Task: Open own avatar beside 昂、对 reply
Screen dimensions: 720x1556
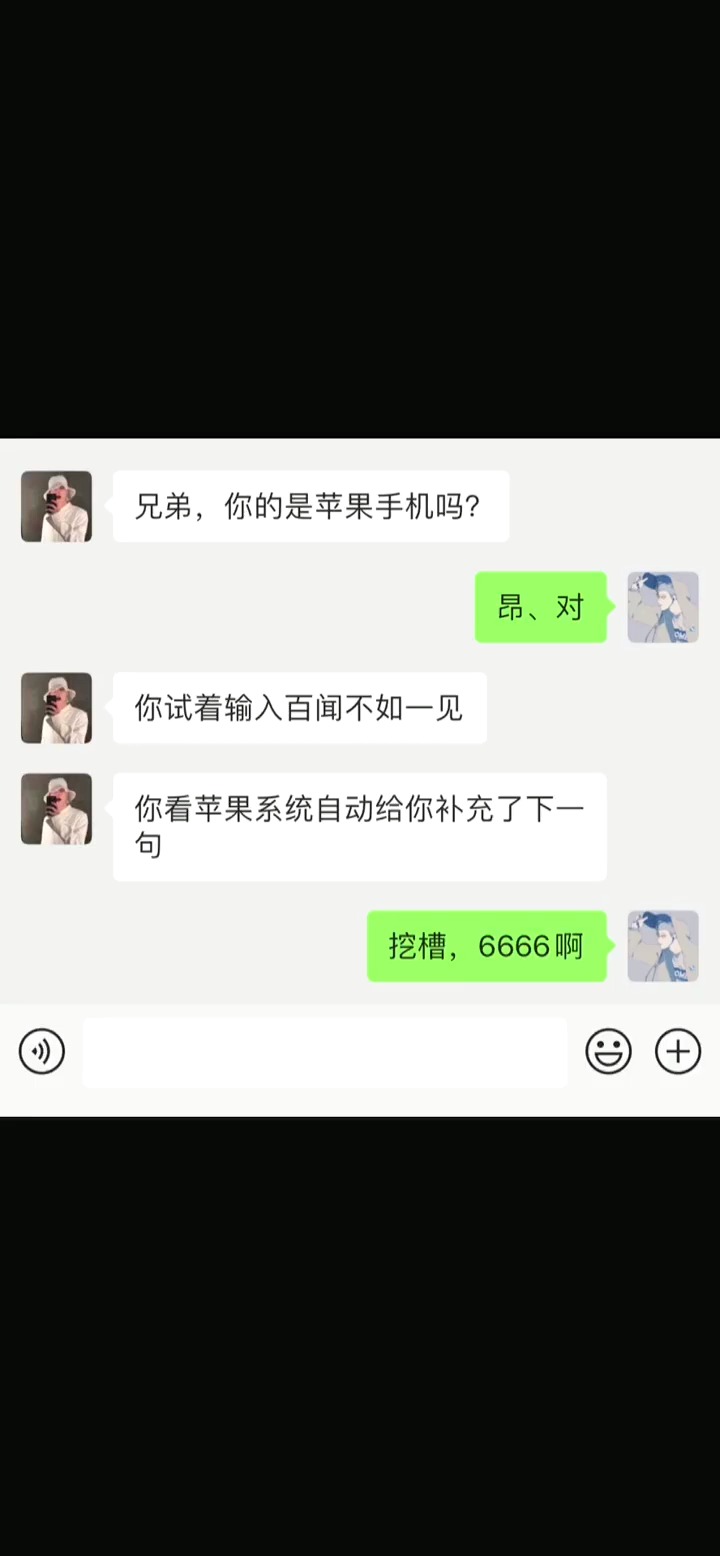Action: (662, 607)
